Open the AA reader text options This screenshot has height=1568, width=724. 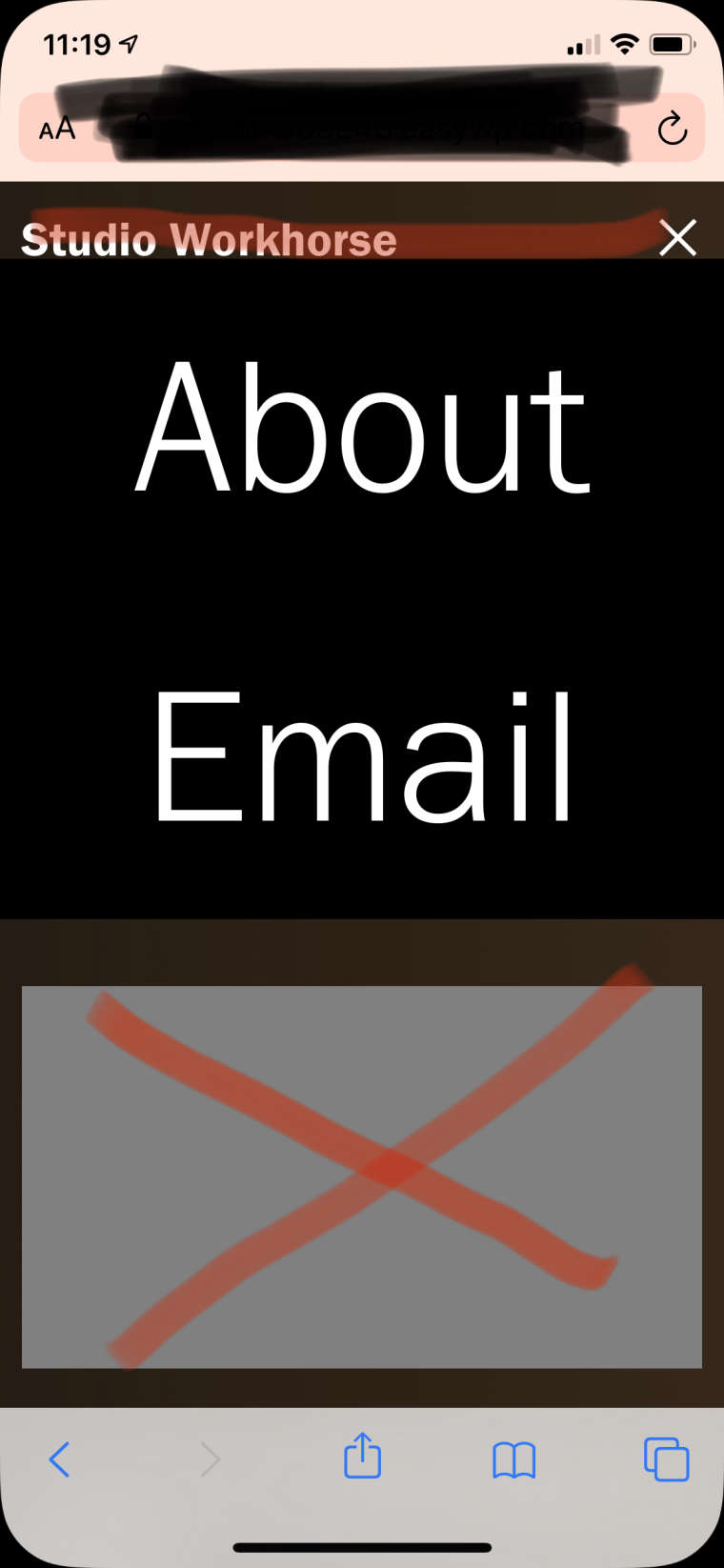(x=56, y=128)
